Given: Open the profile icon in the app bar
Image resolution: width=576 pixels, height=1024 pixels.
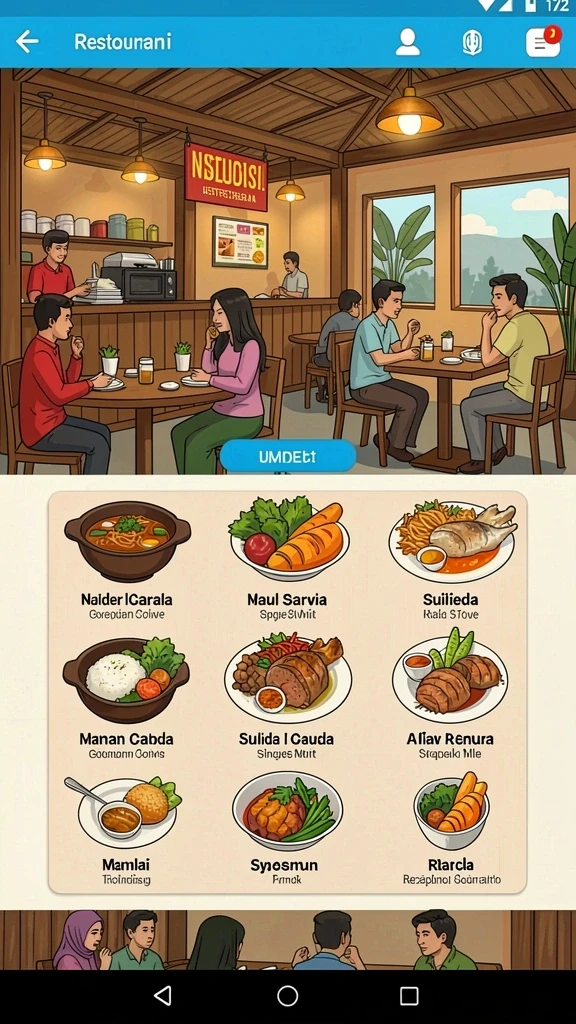Looking at the screenshot, I should click(x=408, y=42).
